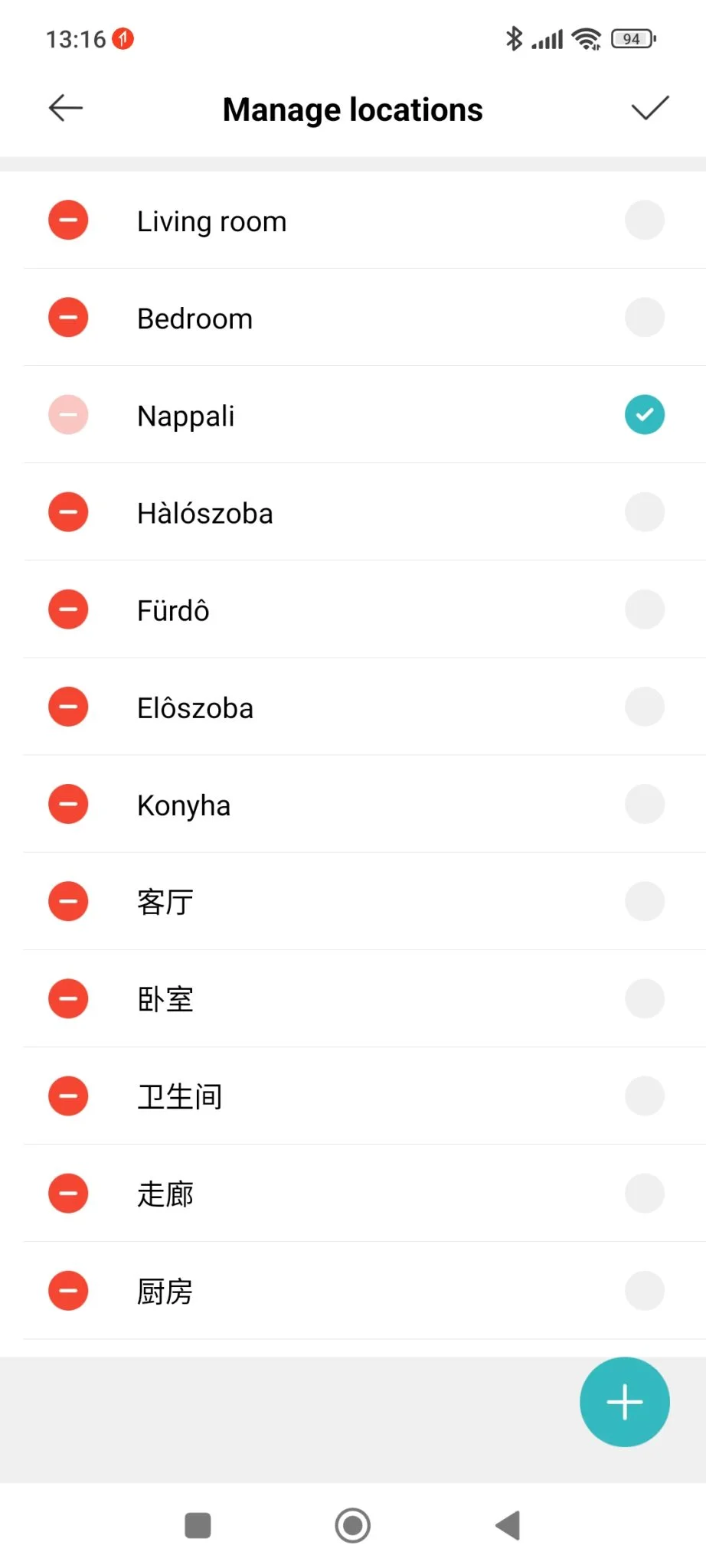This screenshot has height=1568, width=706.
Task: Remove the 厨房 location
Action: [68, 1291]
